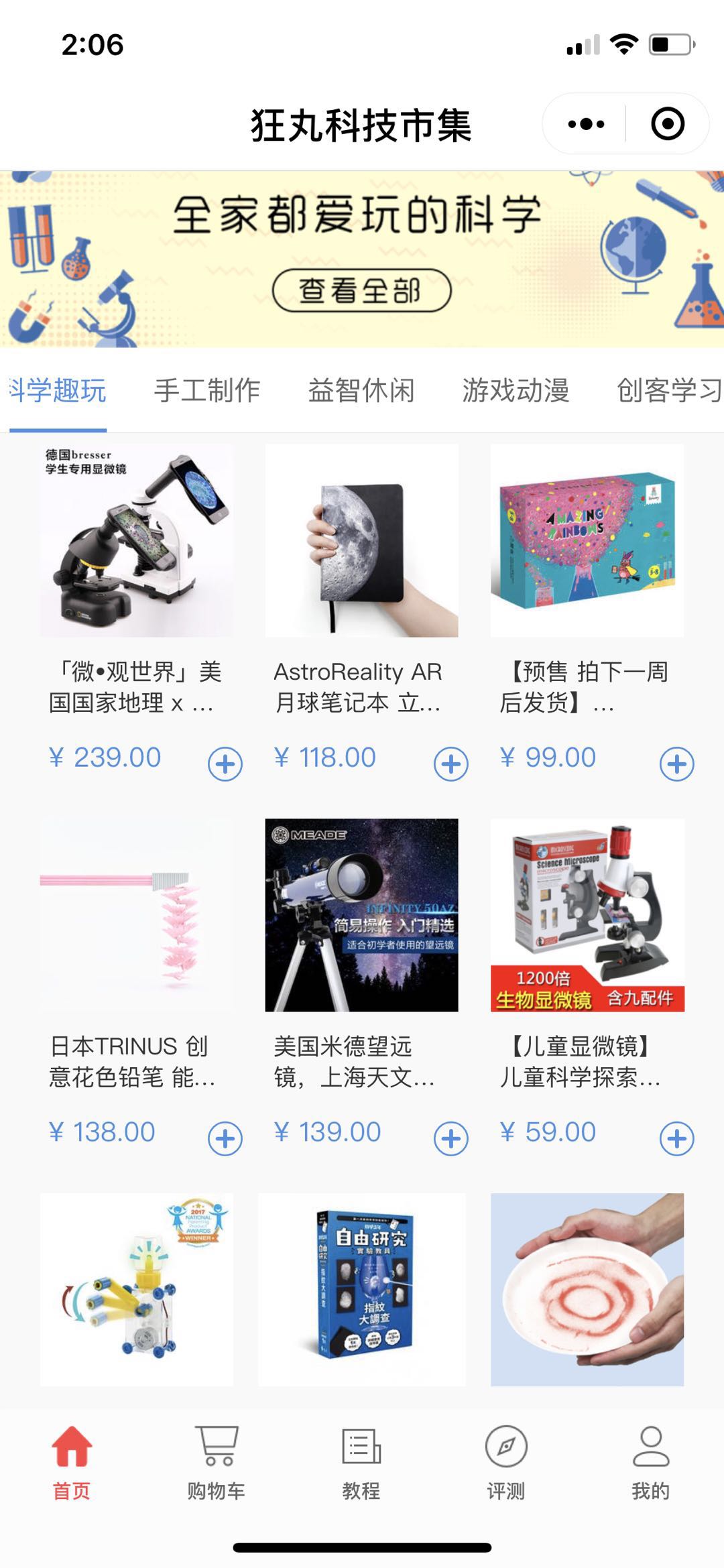Open the 日本TRINUS 创意花色铅笔 product

click(137, 915)
